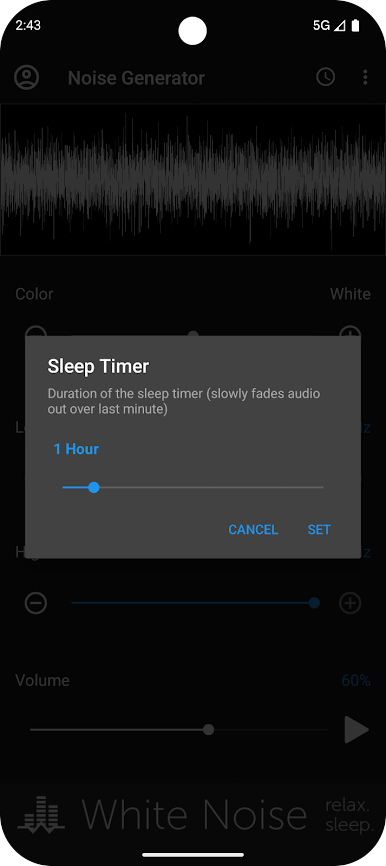Image resolution: width=386 pixels, height=866 pixels.
Task: Tap the sleep timer duration slider
Action: [193, 488]
